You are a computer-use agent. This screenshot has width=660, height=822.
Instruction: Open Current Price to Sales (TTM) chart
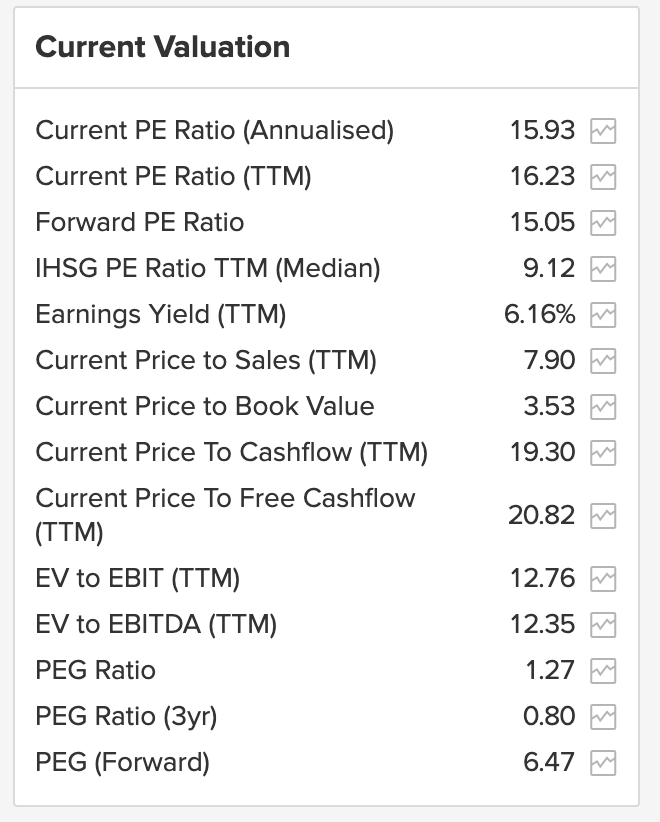603,361
